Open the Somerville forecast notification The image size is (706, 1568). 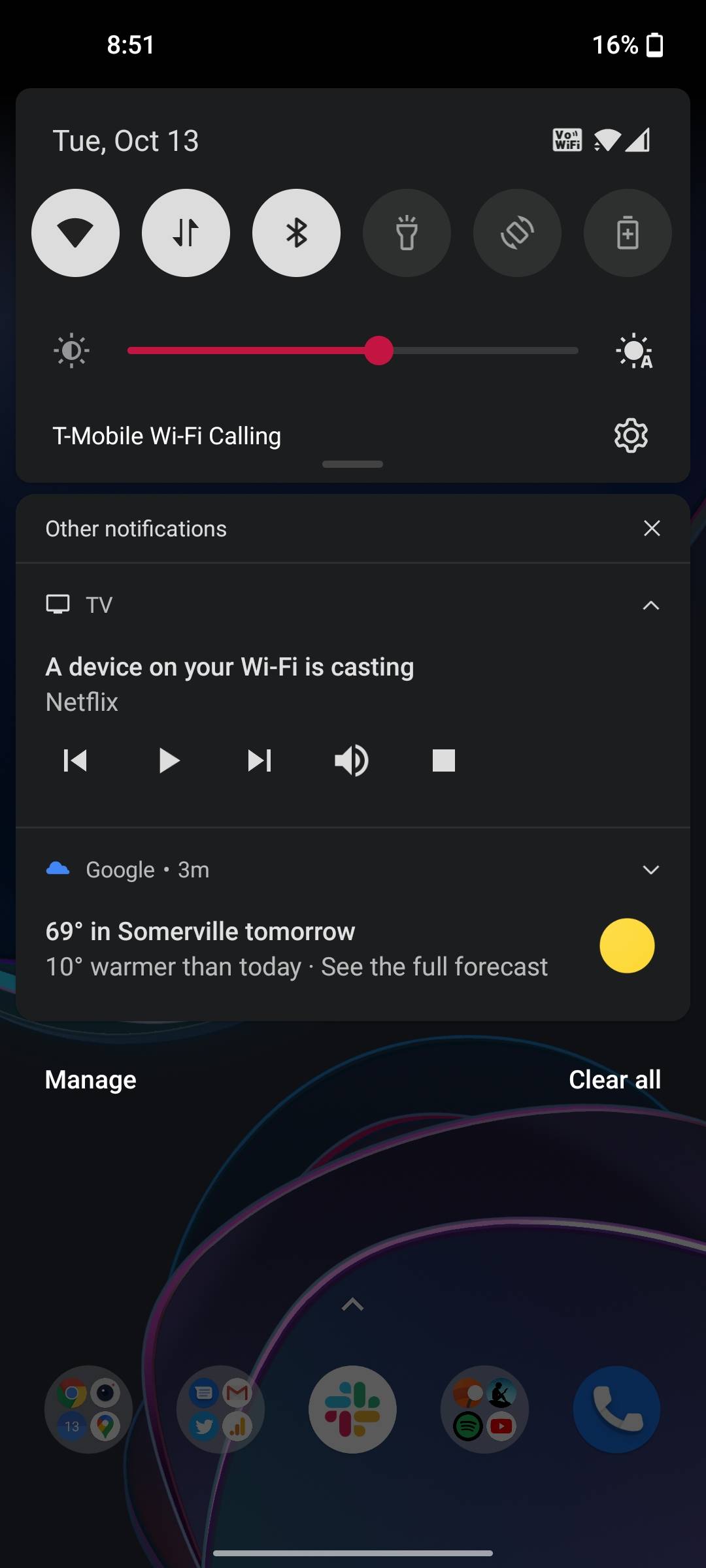297,949
